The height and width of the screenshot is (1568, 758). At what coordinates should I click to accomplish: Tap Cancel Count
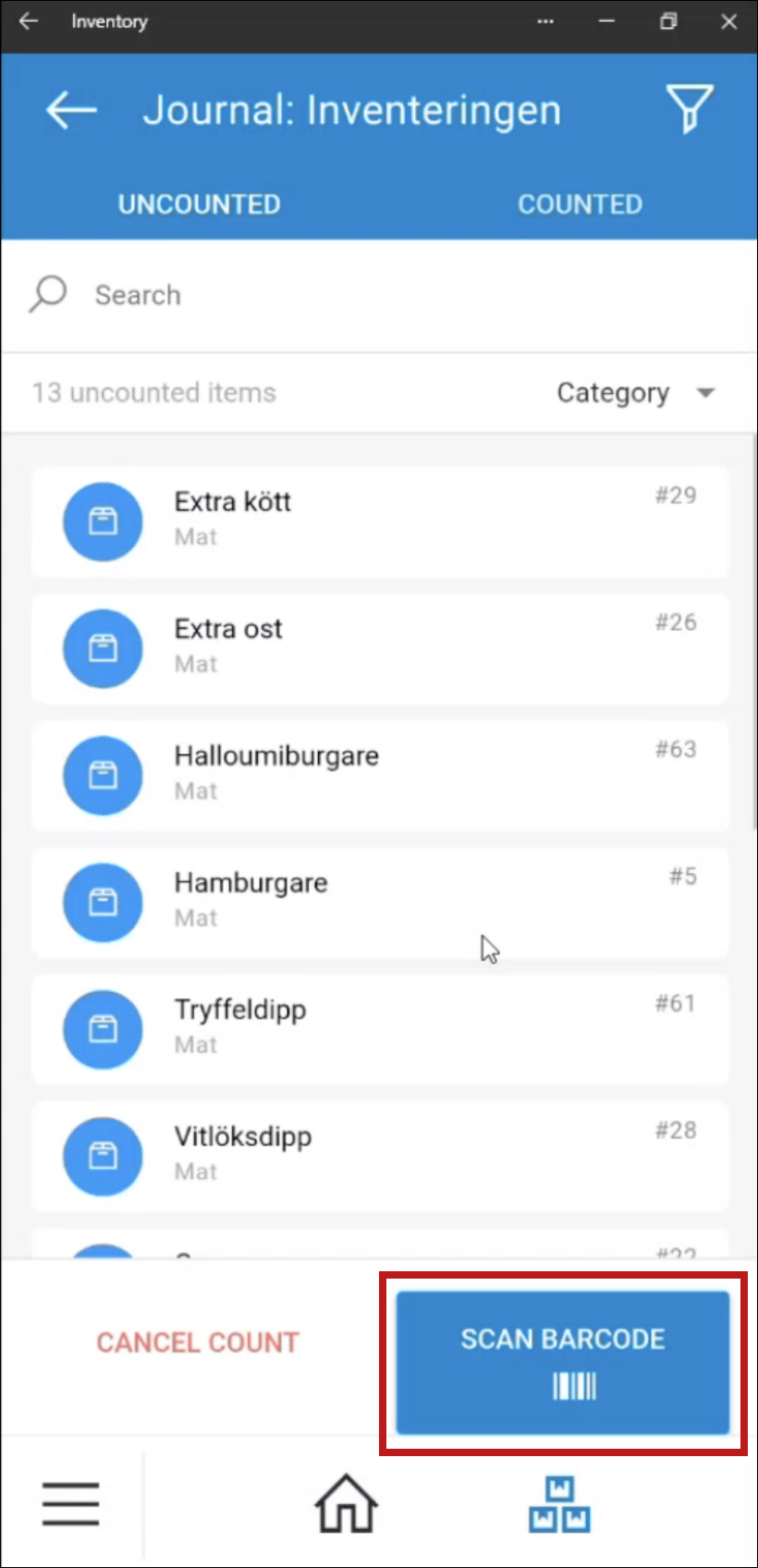point(198,1342)
